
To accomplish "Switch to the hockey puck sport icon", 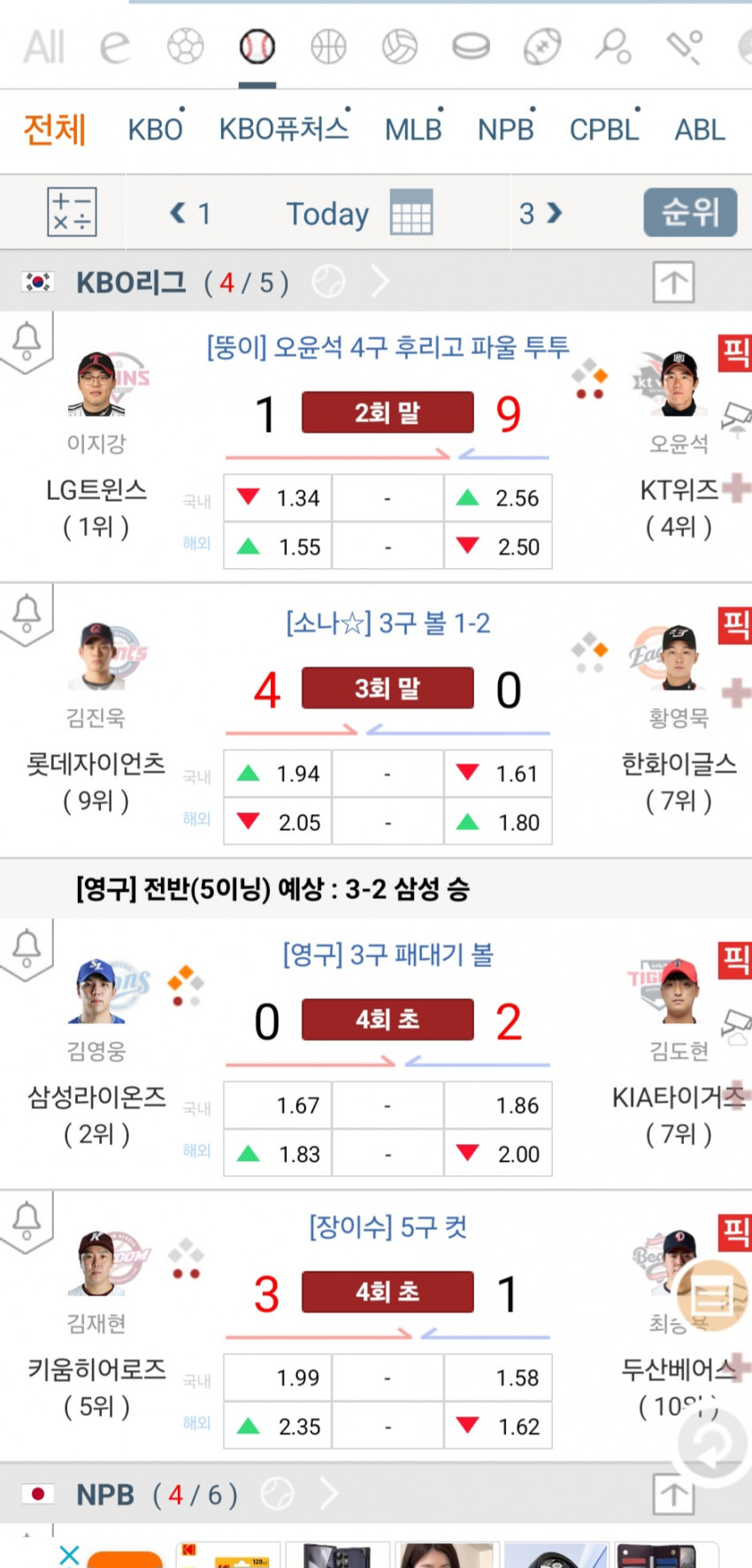I will (471, 46).
